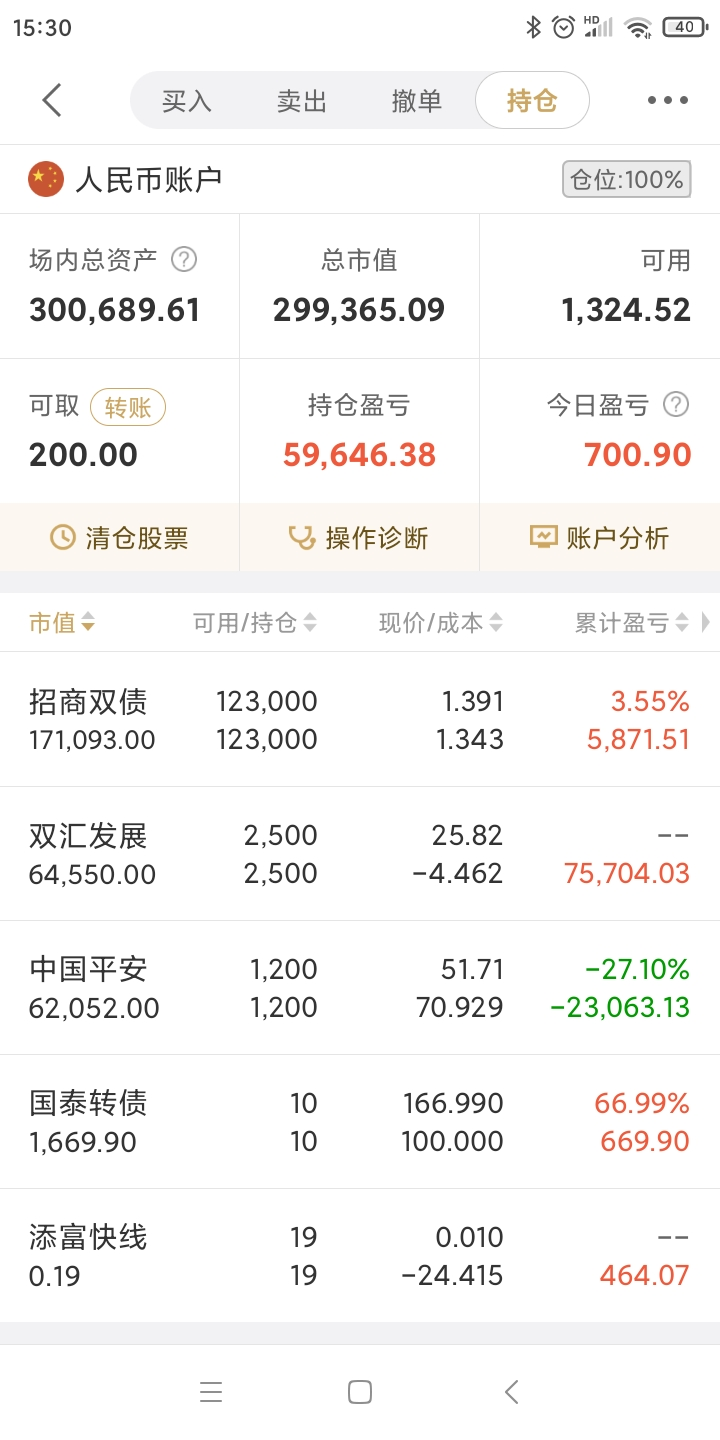The width and height of the screenshot is (720, 1440).
Task: Go back using the top-left arrow
Action: point(52,100)
